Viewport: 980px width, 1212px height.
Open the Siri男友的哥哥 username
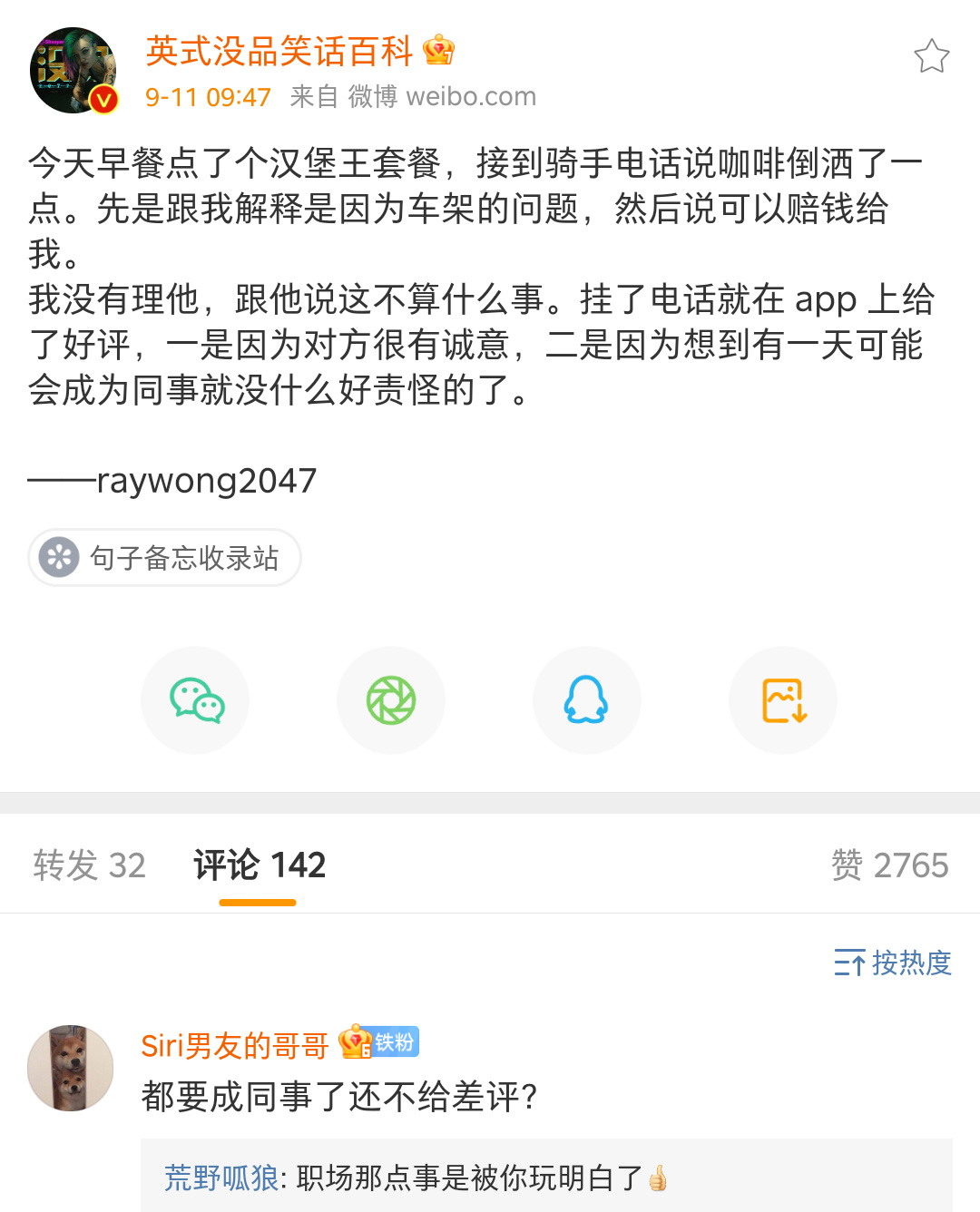234,1045
